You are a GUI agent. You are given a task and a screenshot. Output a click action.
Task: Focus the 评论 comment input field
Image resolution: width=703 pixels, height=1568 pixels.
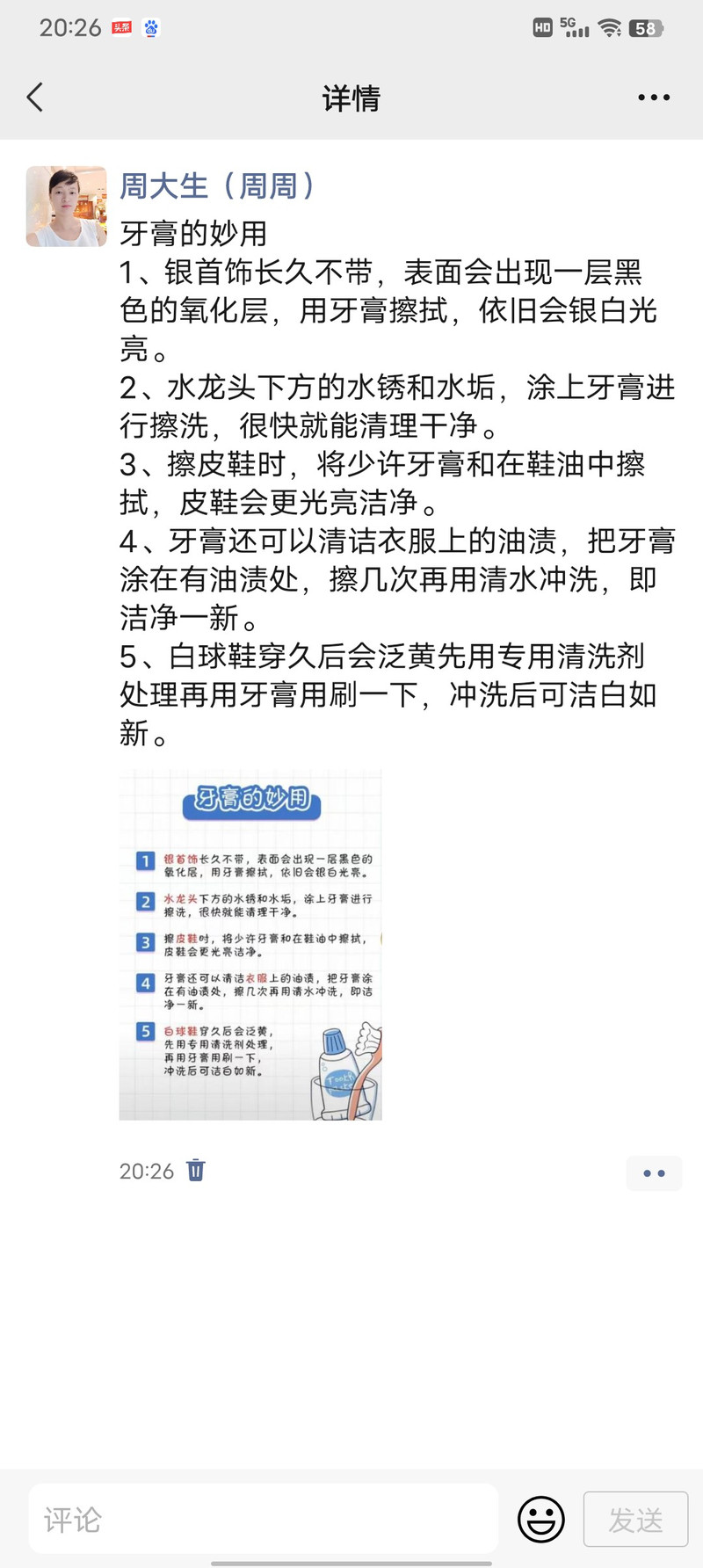(264, 1519)
